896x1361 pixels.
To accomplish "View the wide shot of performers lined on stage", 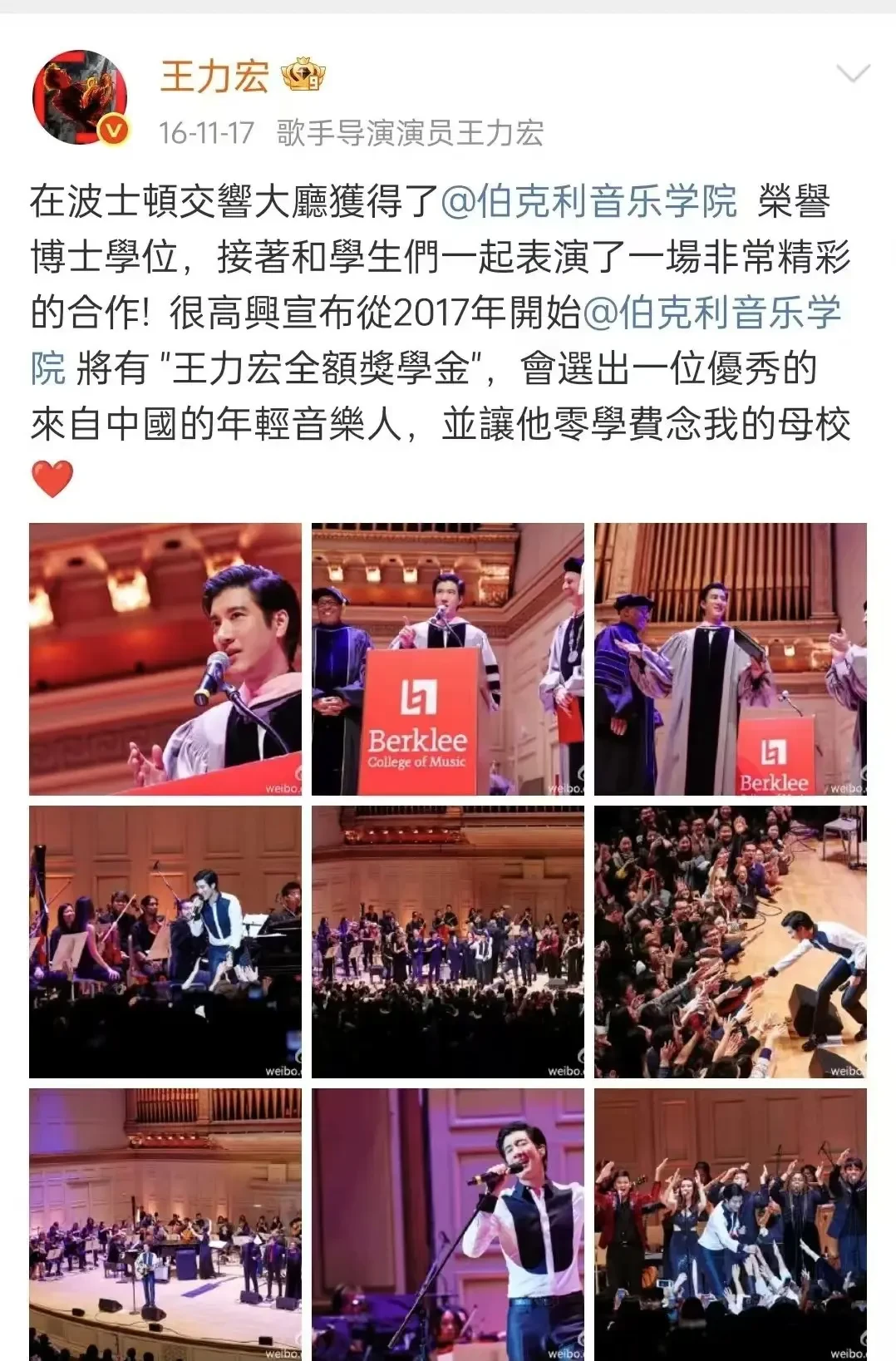I will point(448,941).
